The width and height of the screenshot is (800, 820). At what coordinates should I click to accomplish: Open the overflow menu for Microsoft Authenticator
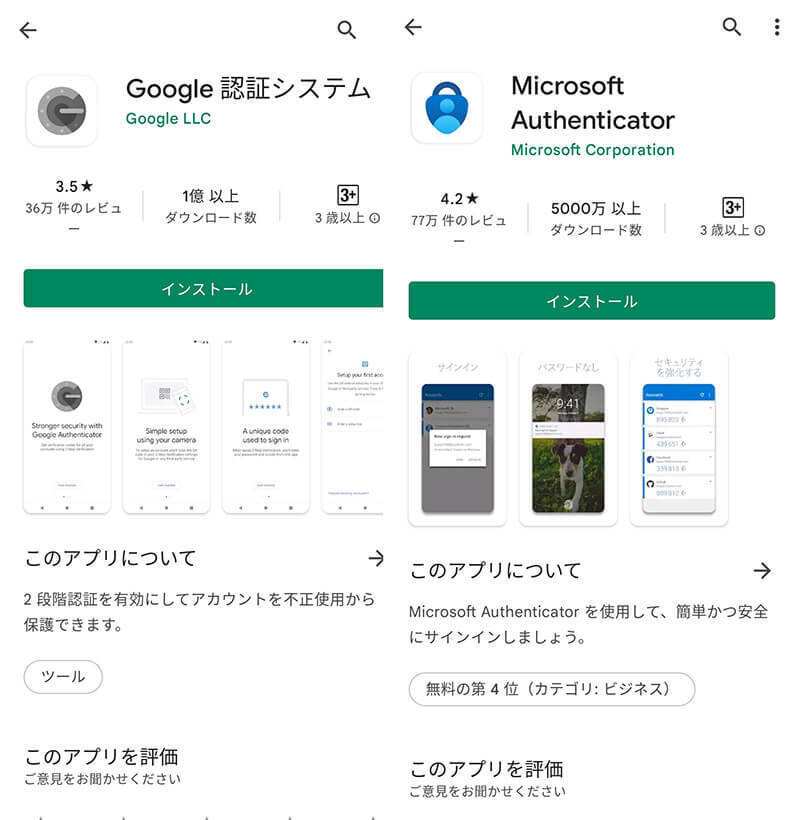click(776, 27)
